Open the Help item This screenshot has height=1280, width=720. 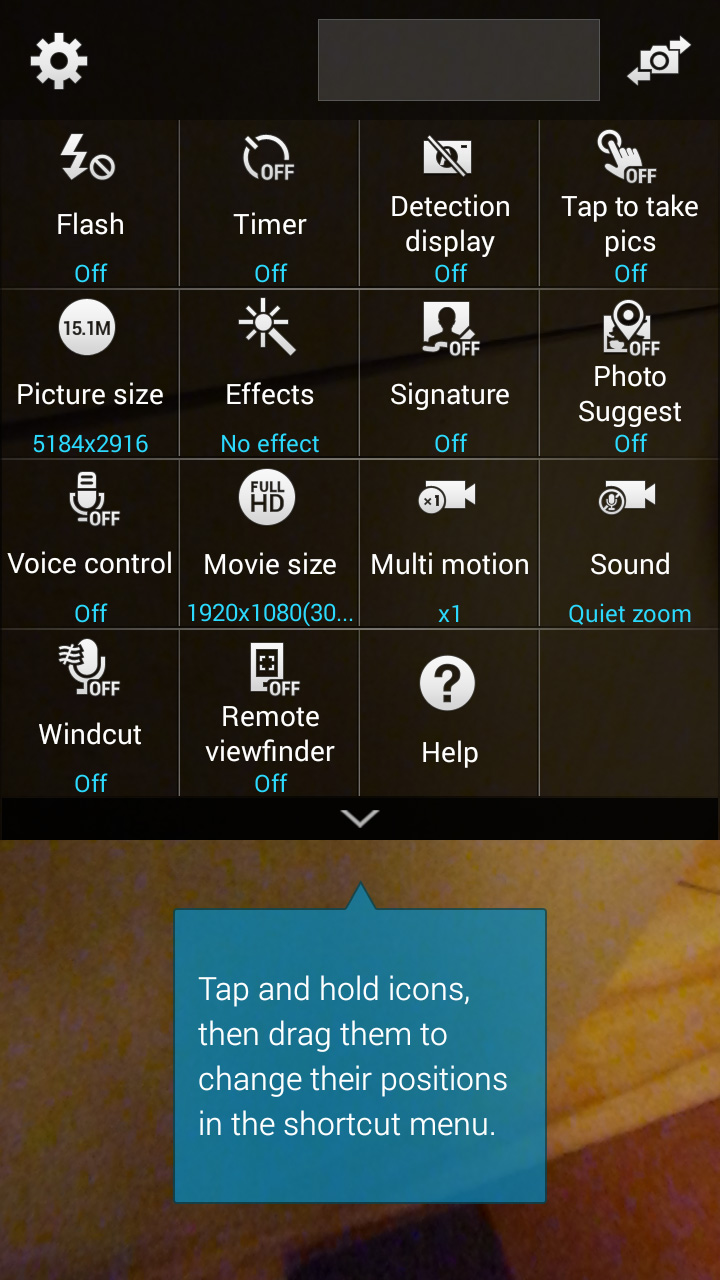(x=450, y=714)
